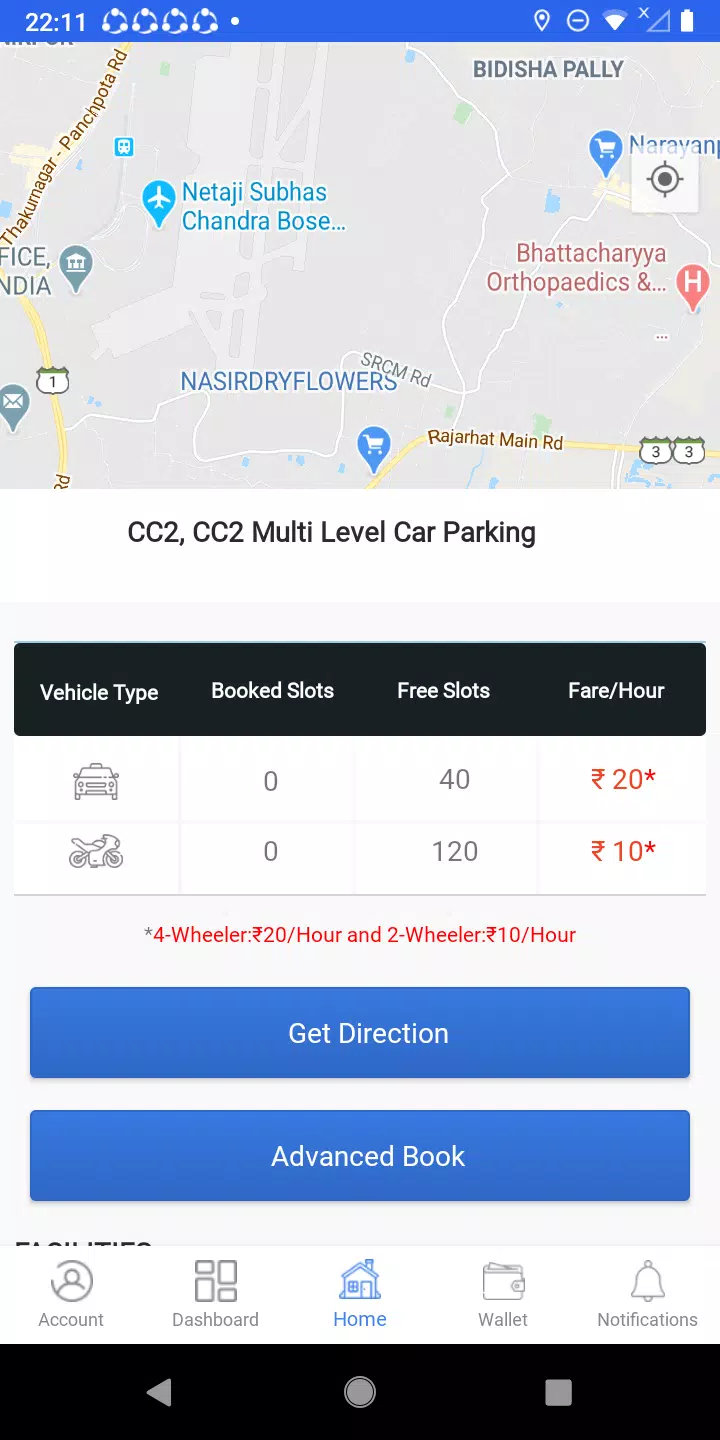
Task: Tap the system home button
Action: tap(360, 1392)
